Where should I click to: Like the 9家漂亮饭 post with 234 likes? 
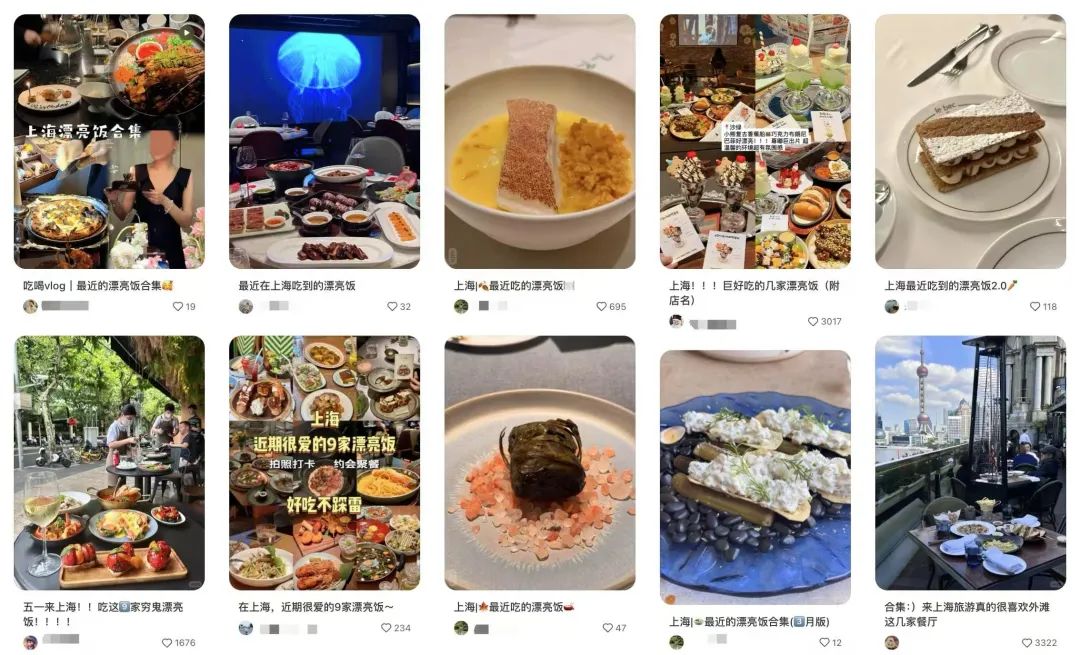click(x=386, y=628)
